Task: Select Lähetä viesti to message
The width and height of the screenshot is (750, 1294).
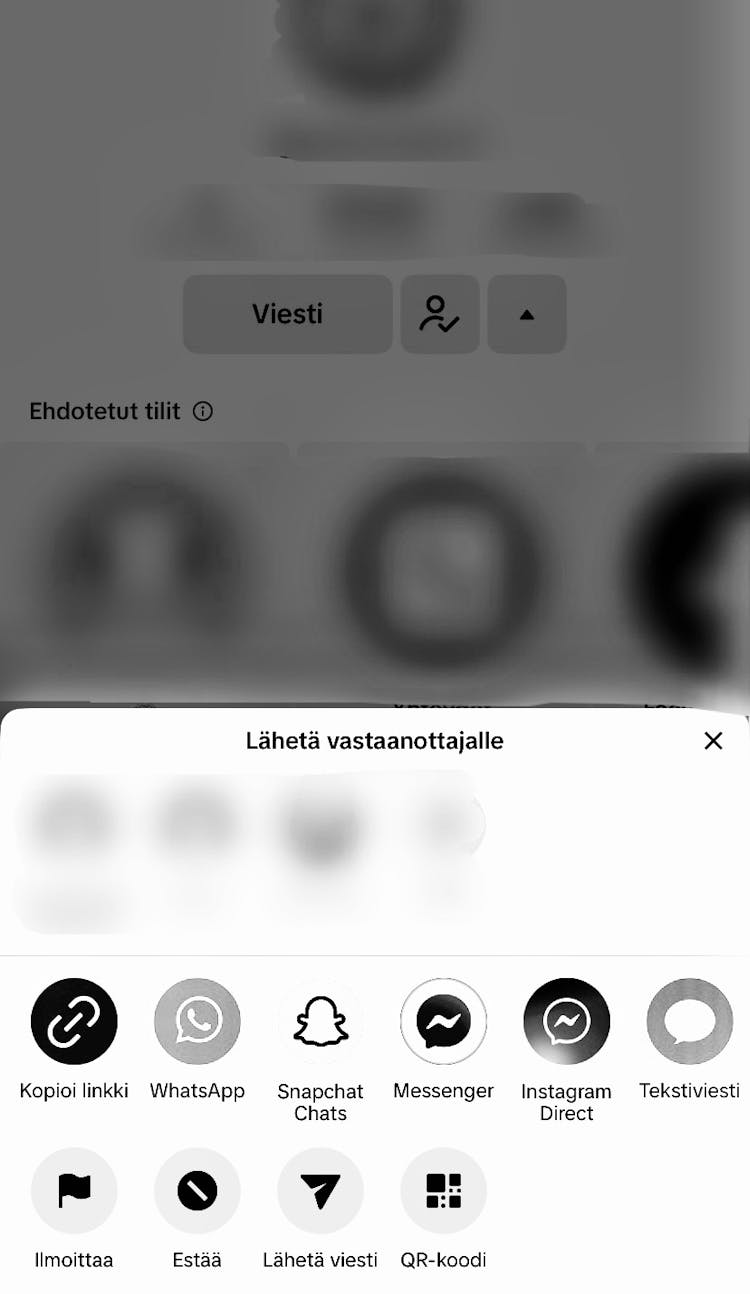Action: 320,1190
